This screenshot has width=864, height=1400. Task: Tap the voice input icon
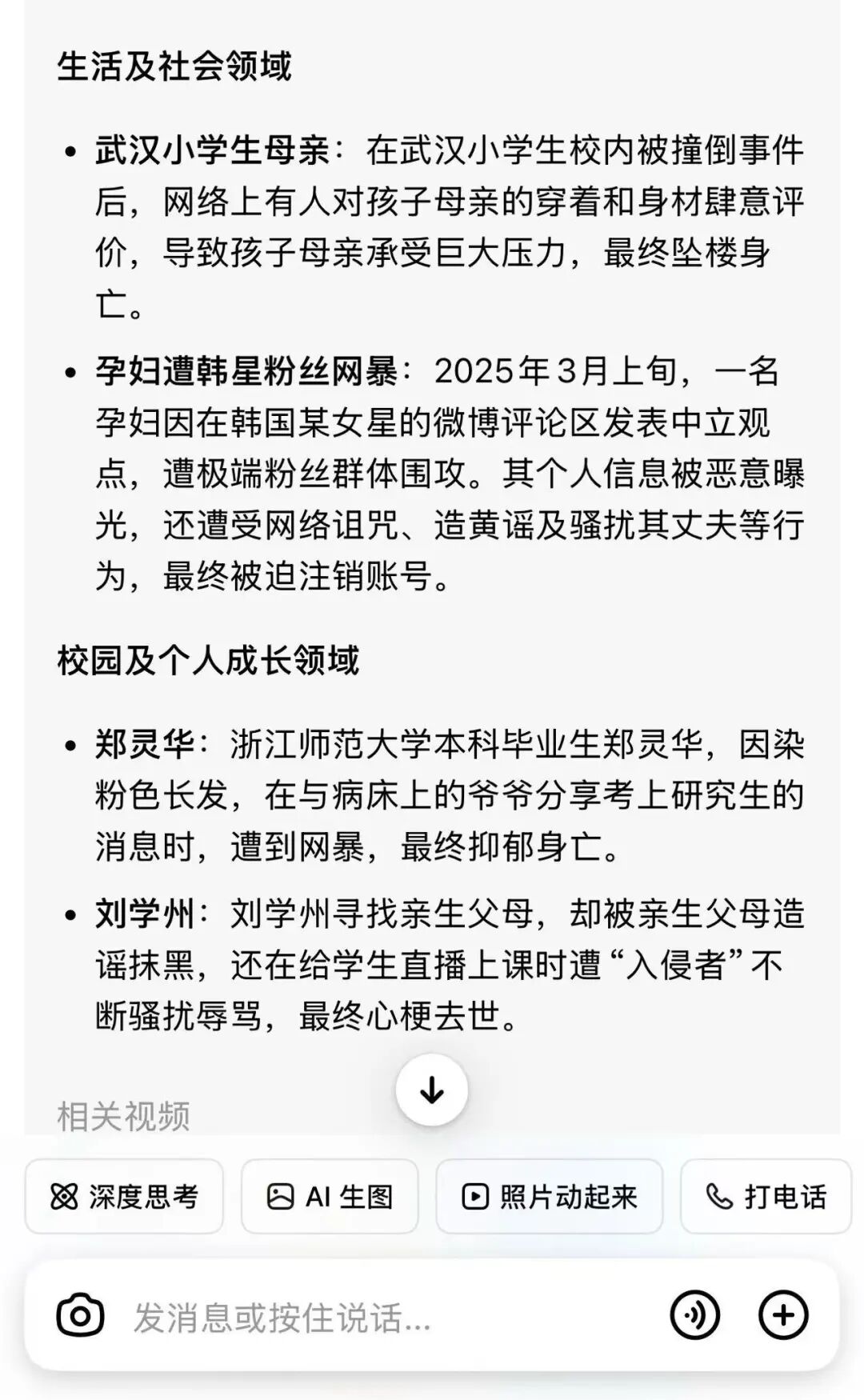(694, 1315)
